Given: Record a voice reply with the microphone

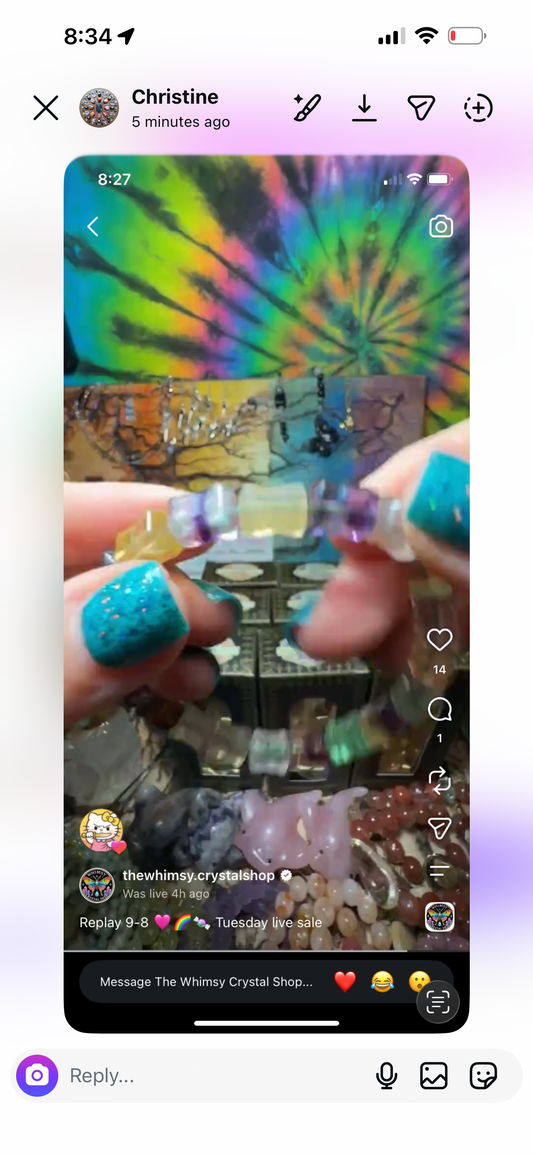Looking at the screenshot, I should coord(386,1076).
